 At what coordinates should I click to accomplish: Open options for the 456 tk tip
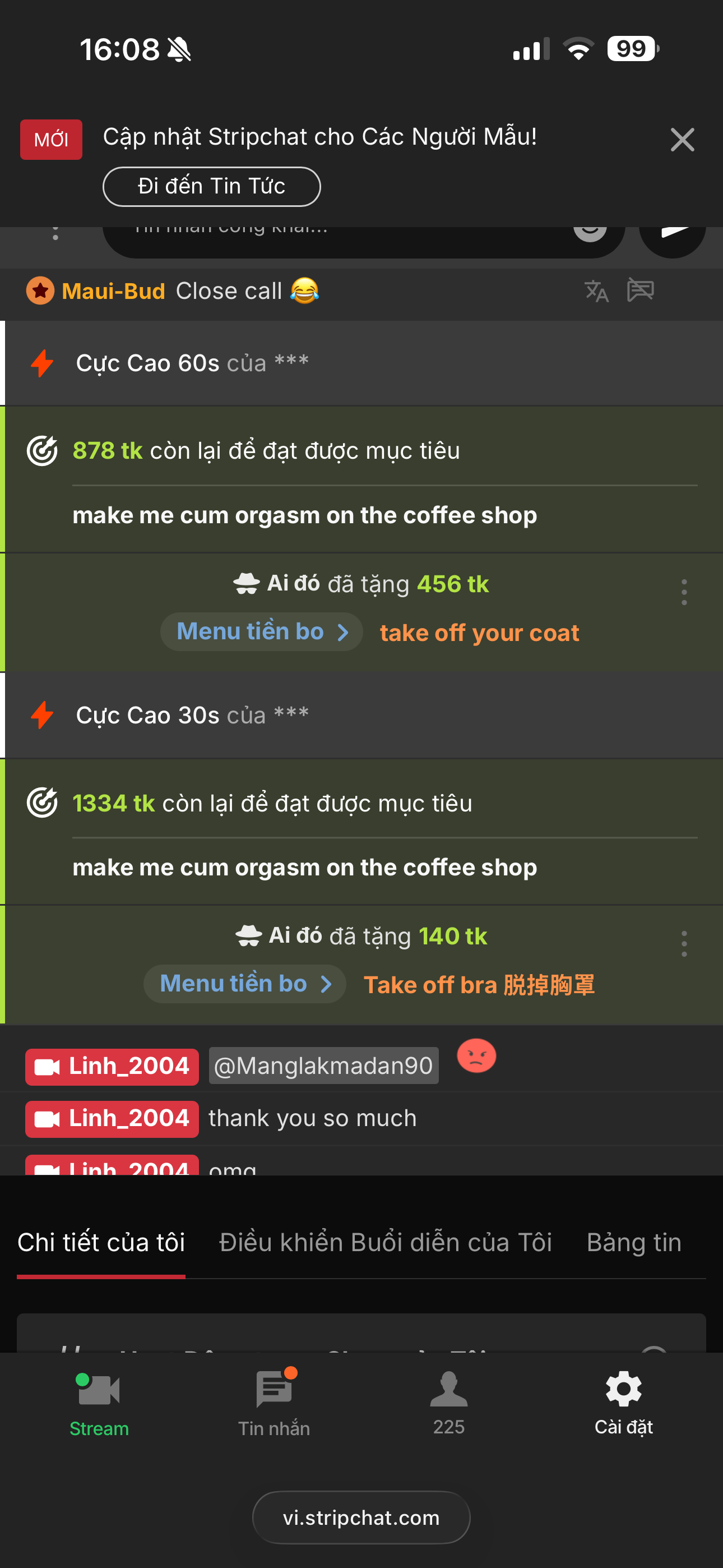click(x=683, y=592)
